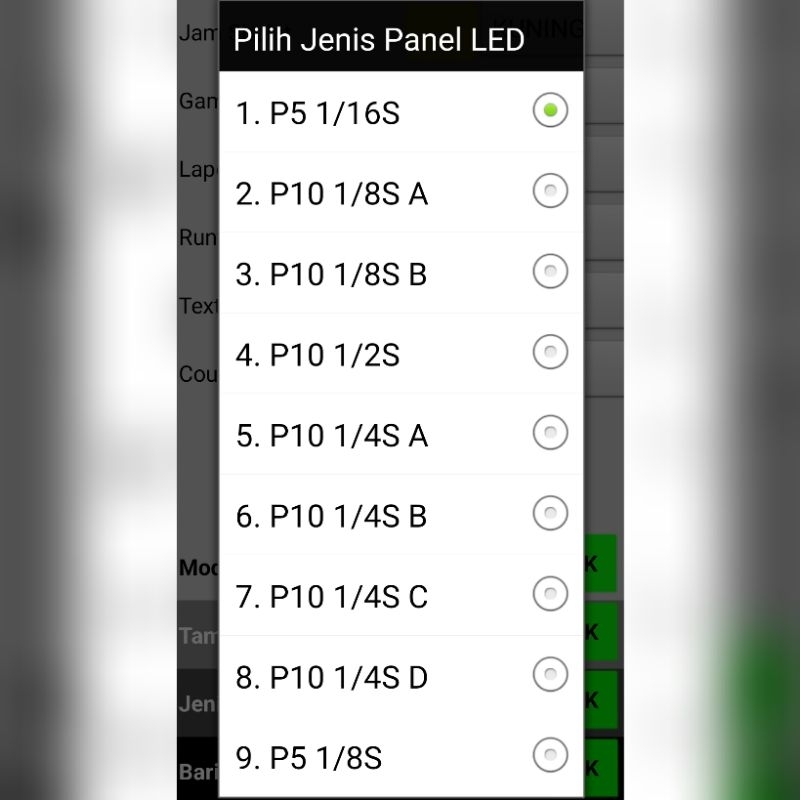The image size is (800, 800).
Task: Select the 4. P10 1/2S panel type
Action: click(x=400, y=354)
